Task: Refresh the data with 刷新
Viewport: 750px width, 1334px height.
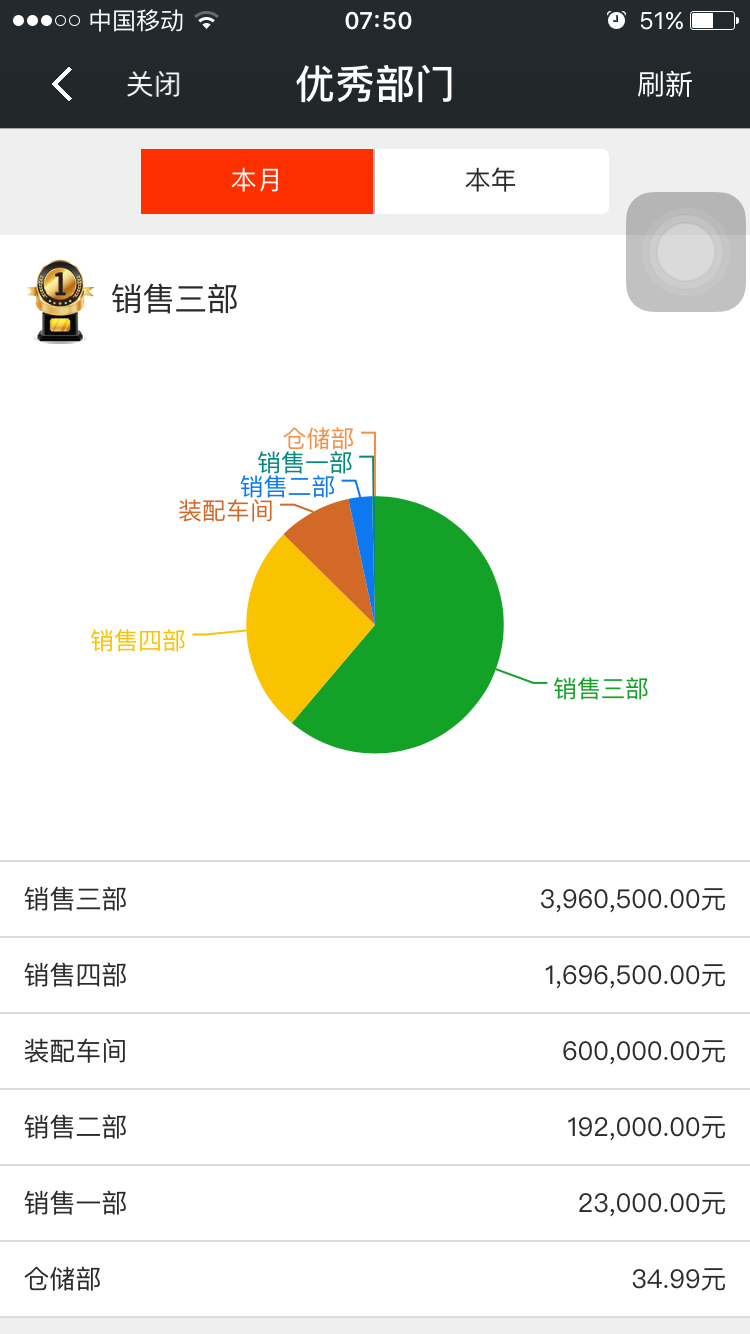Action: click(664, 85)
